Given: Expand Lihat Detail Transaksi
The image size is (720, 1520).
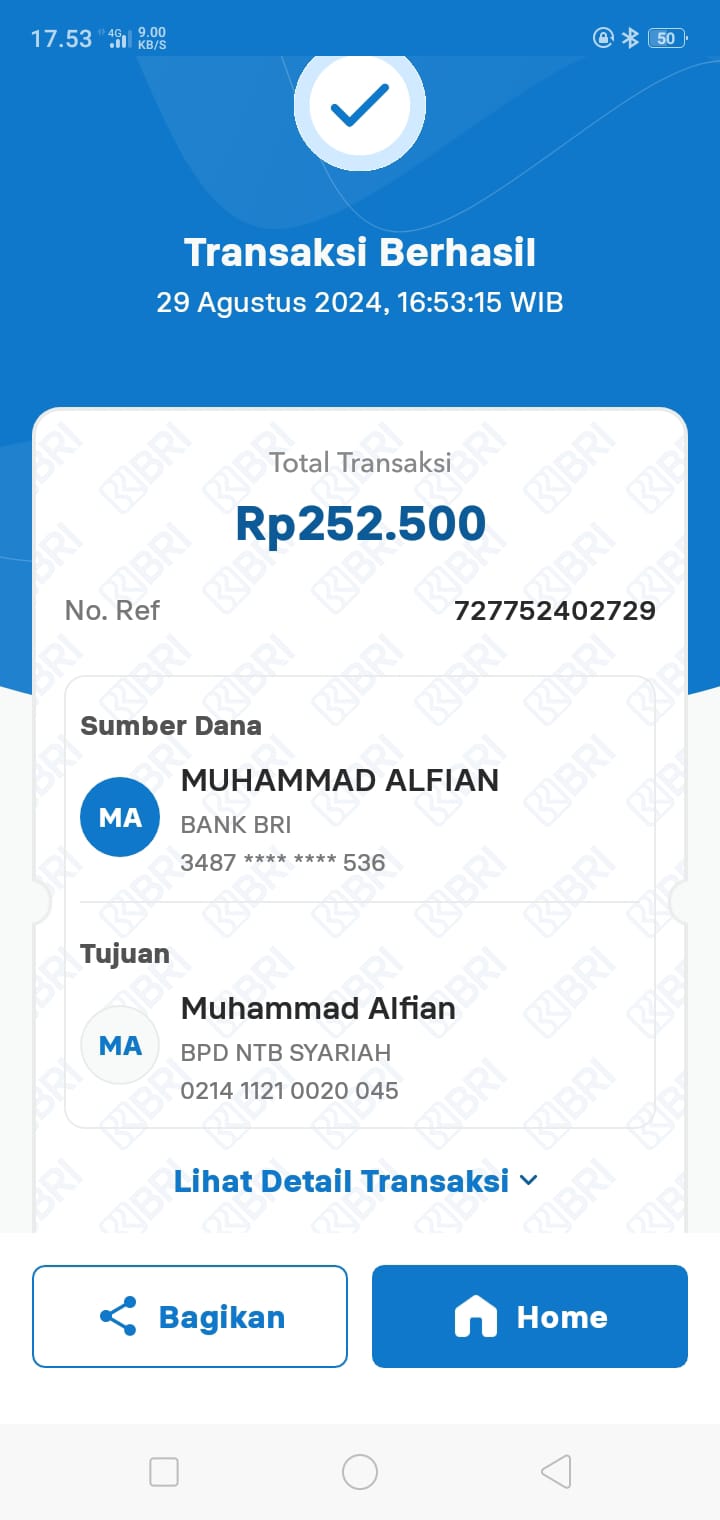Looking at the screenshot, I should [356, 1181].
